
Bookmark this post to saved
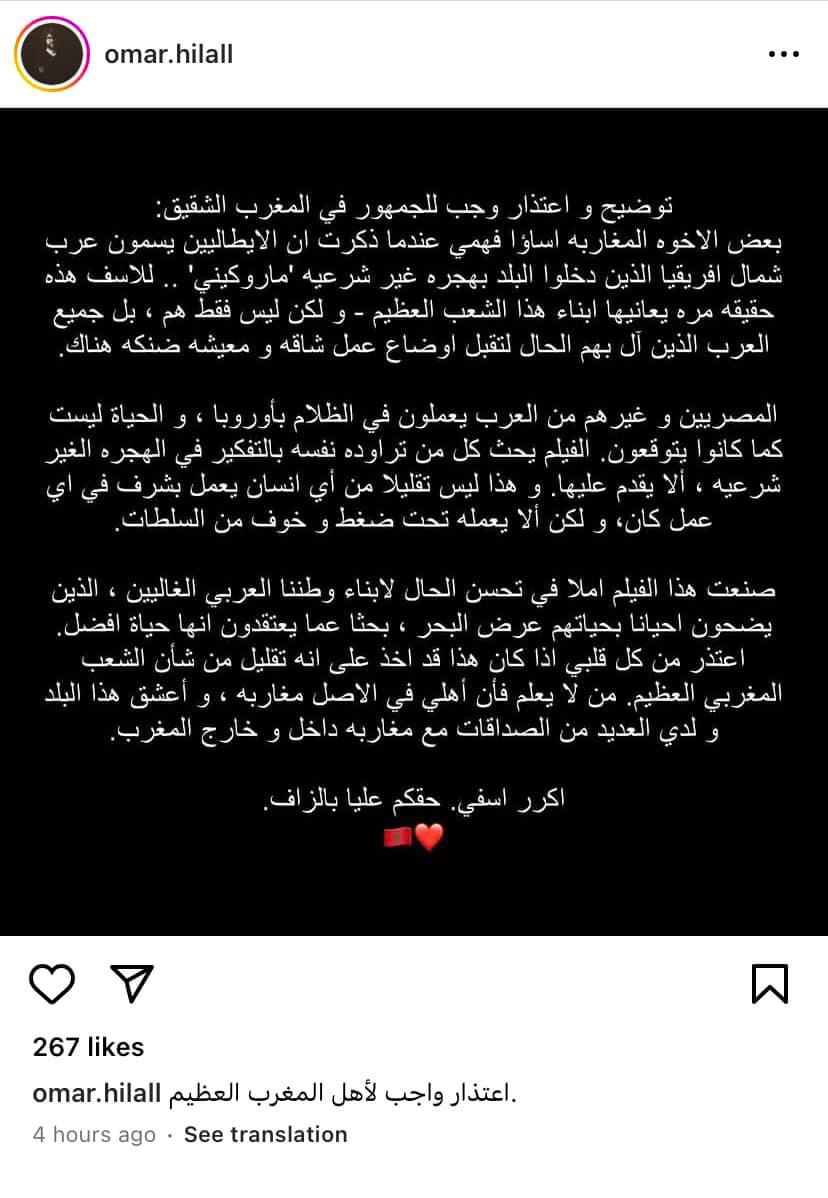(x=769, y=984)
